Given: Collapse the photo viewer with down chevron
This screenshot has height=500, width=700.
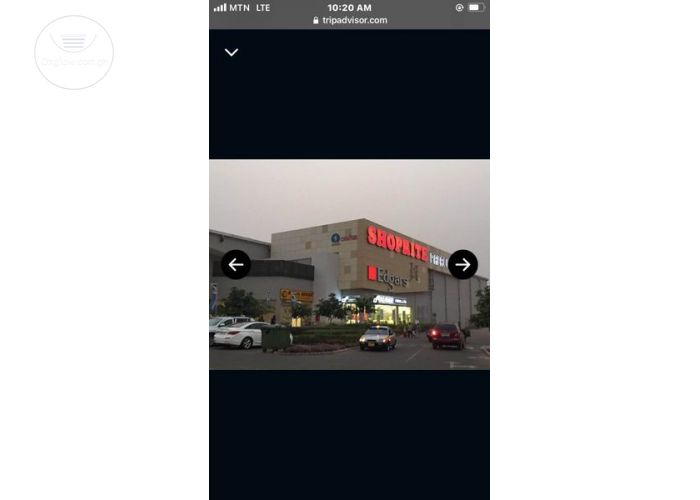Looking at the screenshot, I should click(x=231, y=53).
